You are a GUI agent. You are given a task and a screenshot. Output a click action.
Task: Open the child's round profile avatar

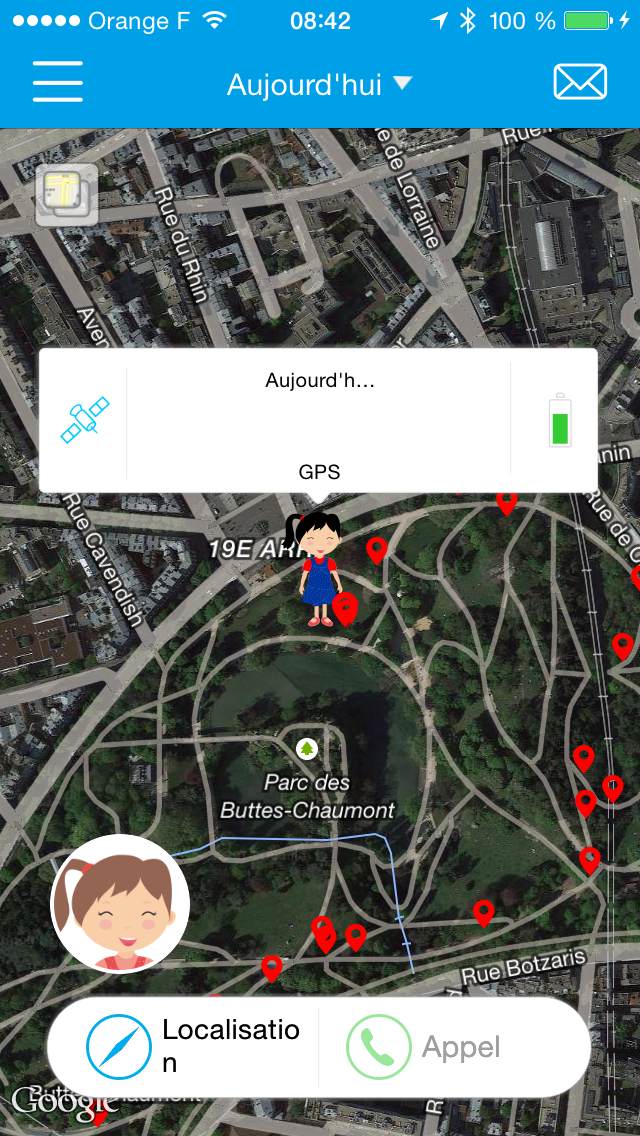click(120, 903)
